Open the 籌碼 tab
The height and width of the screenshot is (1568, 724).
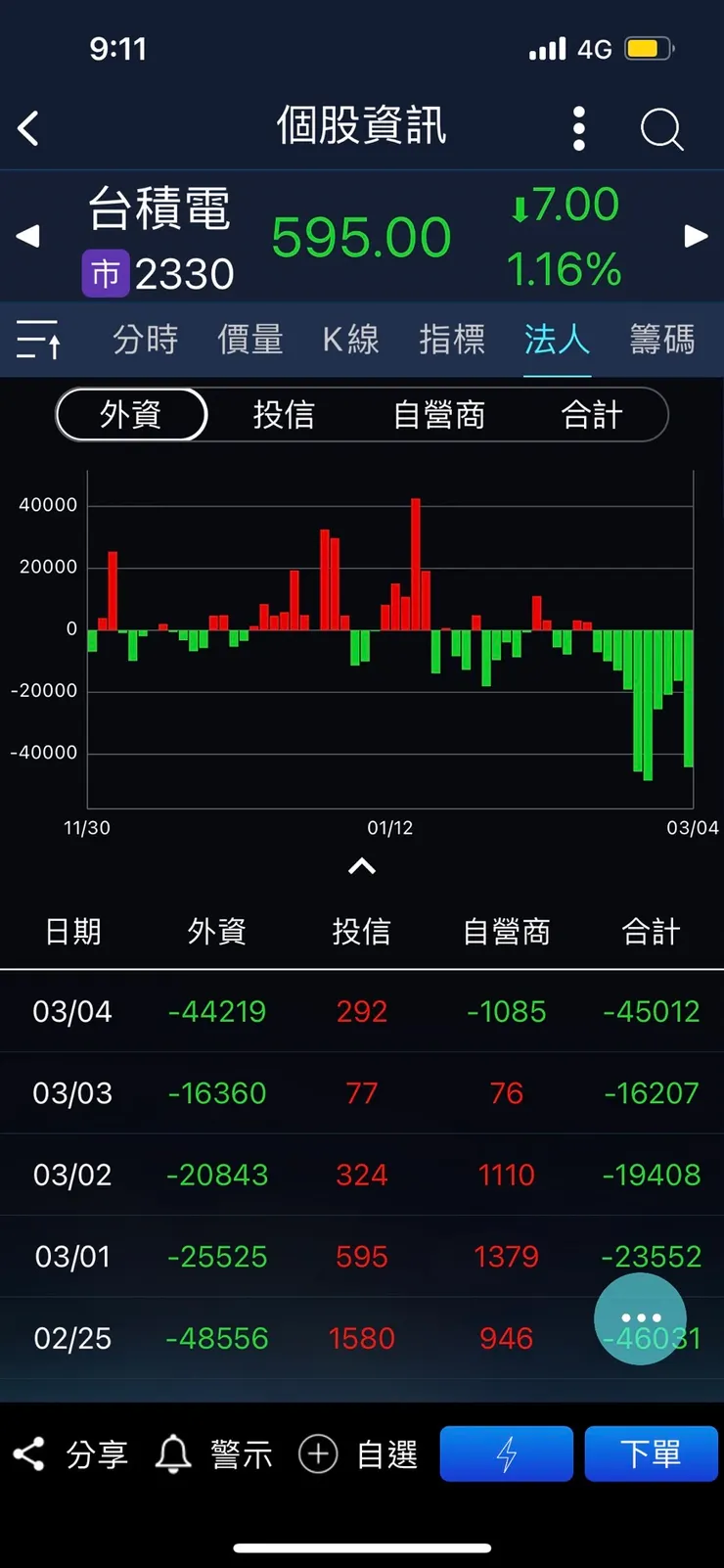(661, 340)
